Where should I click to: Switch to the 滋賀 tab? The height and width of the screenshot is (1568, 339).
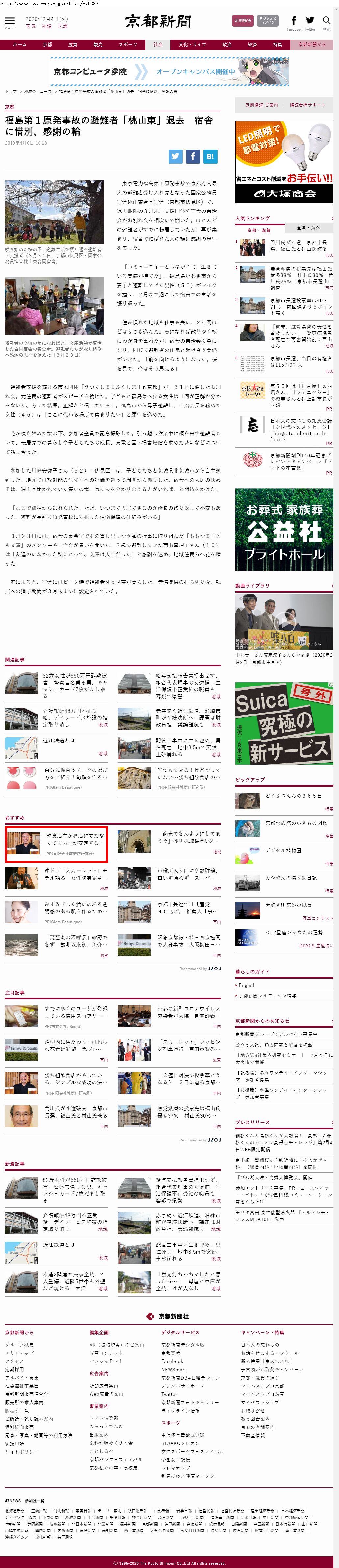pyautogui.click(x=72, y=44)
